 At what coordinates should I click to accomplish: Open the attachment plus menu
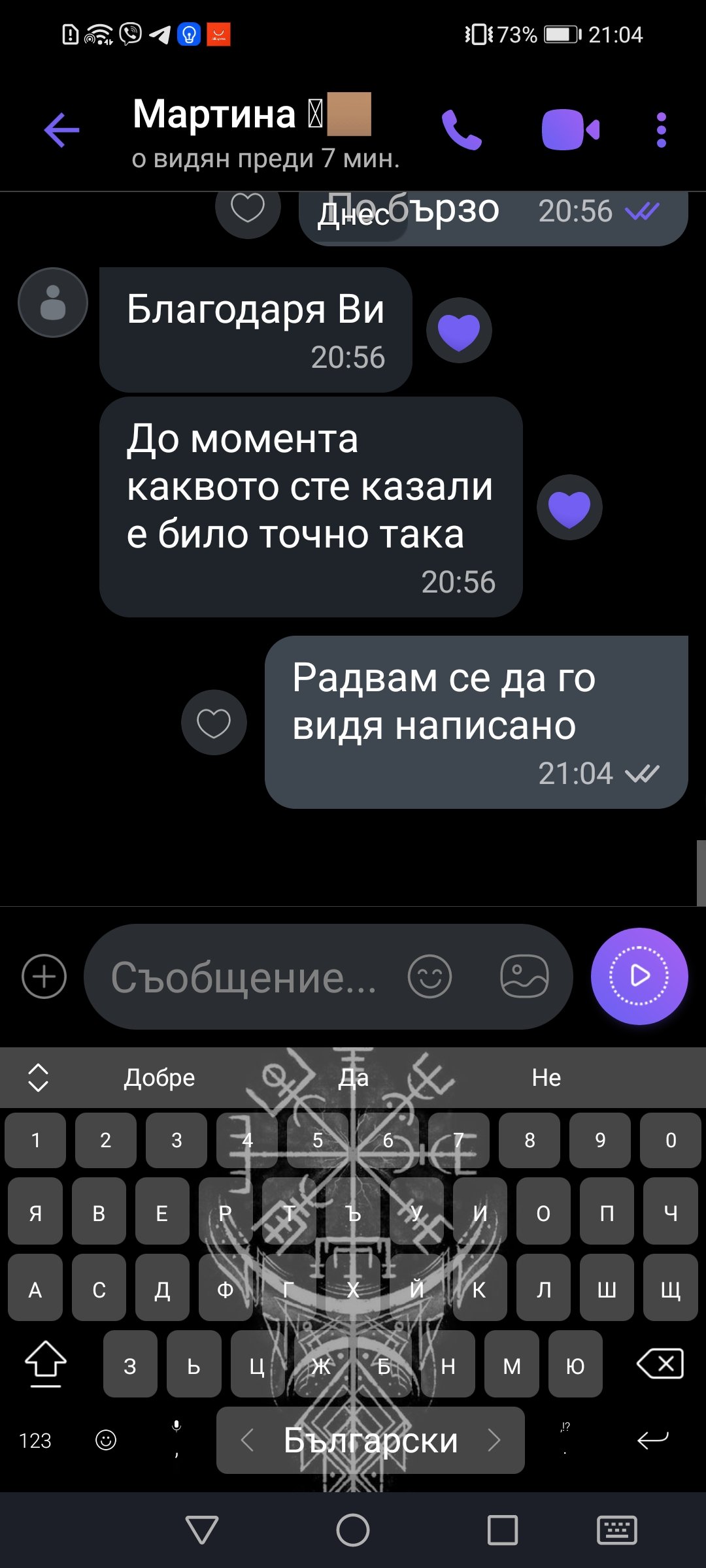click(44, 977)
